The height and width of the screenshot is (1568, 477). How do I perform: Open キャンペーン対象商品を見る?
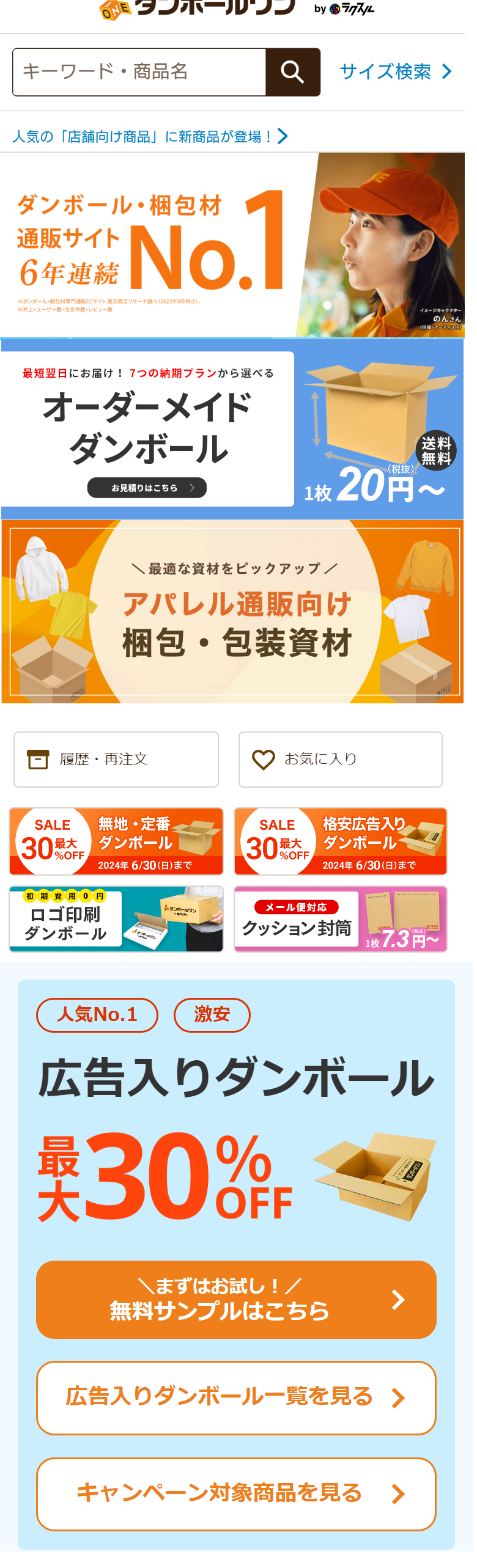click(236, 1494)
